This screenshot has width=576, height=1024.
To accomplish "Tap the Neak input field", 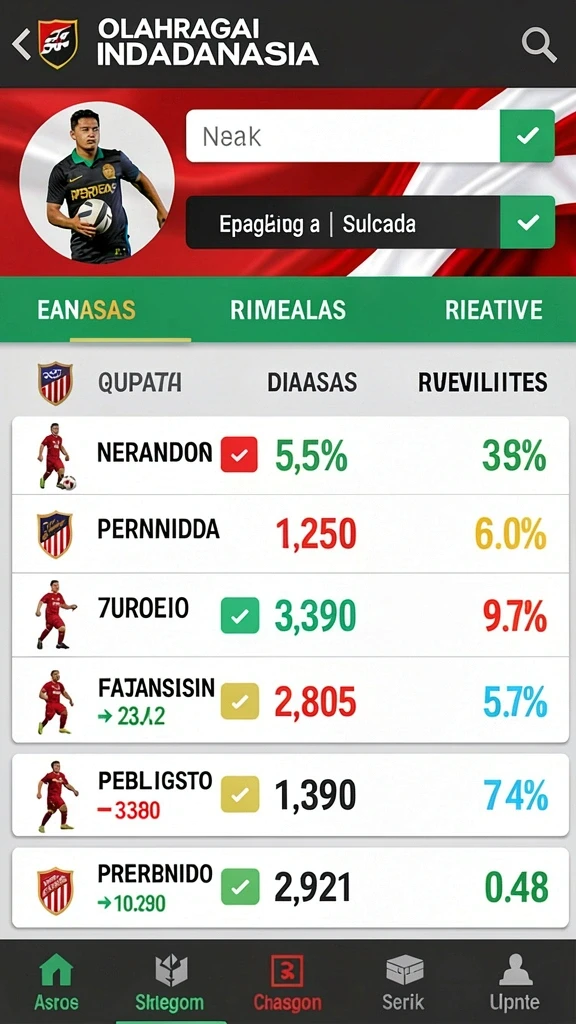I will tap(343, 136).
